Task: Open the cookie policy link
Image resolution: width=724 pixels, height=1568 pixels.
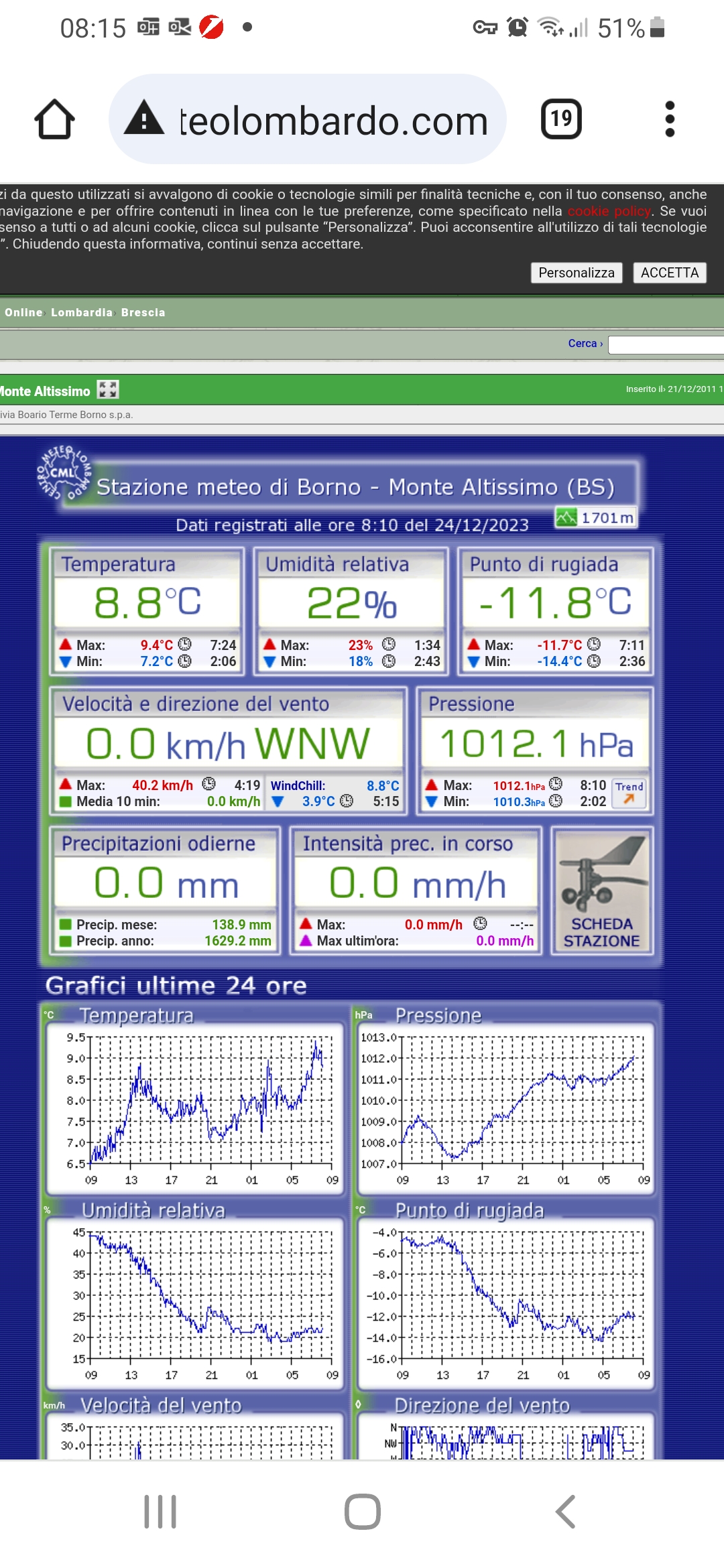Action: pos(609,211)
